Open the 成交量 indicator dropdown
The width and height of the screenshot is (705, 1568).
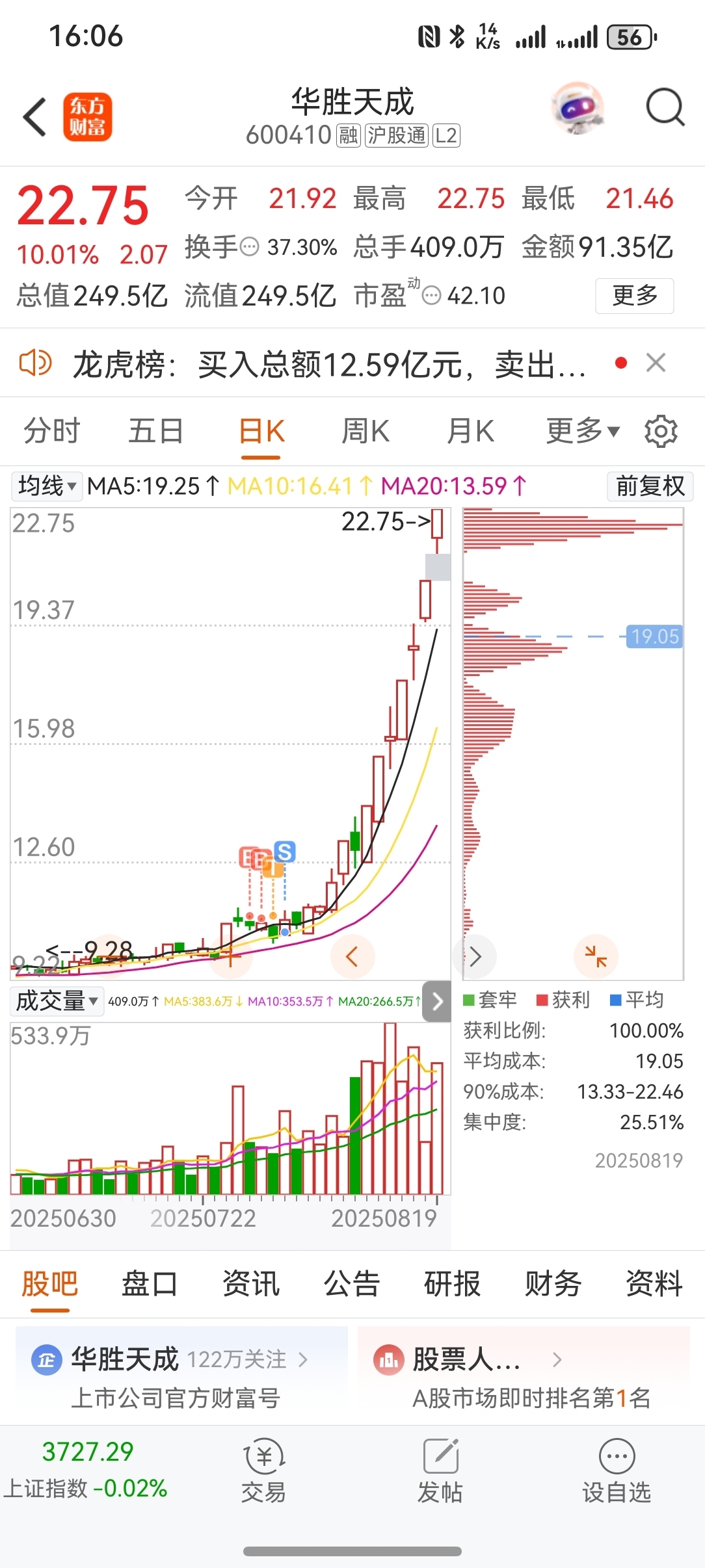point(57,1000)
